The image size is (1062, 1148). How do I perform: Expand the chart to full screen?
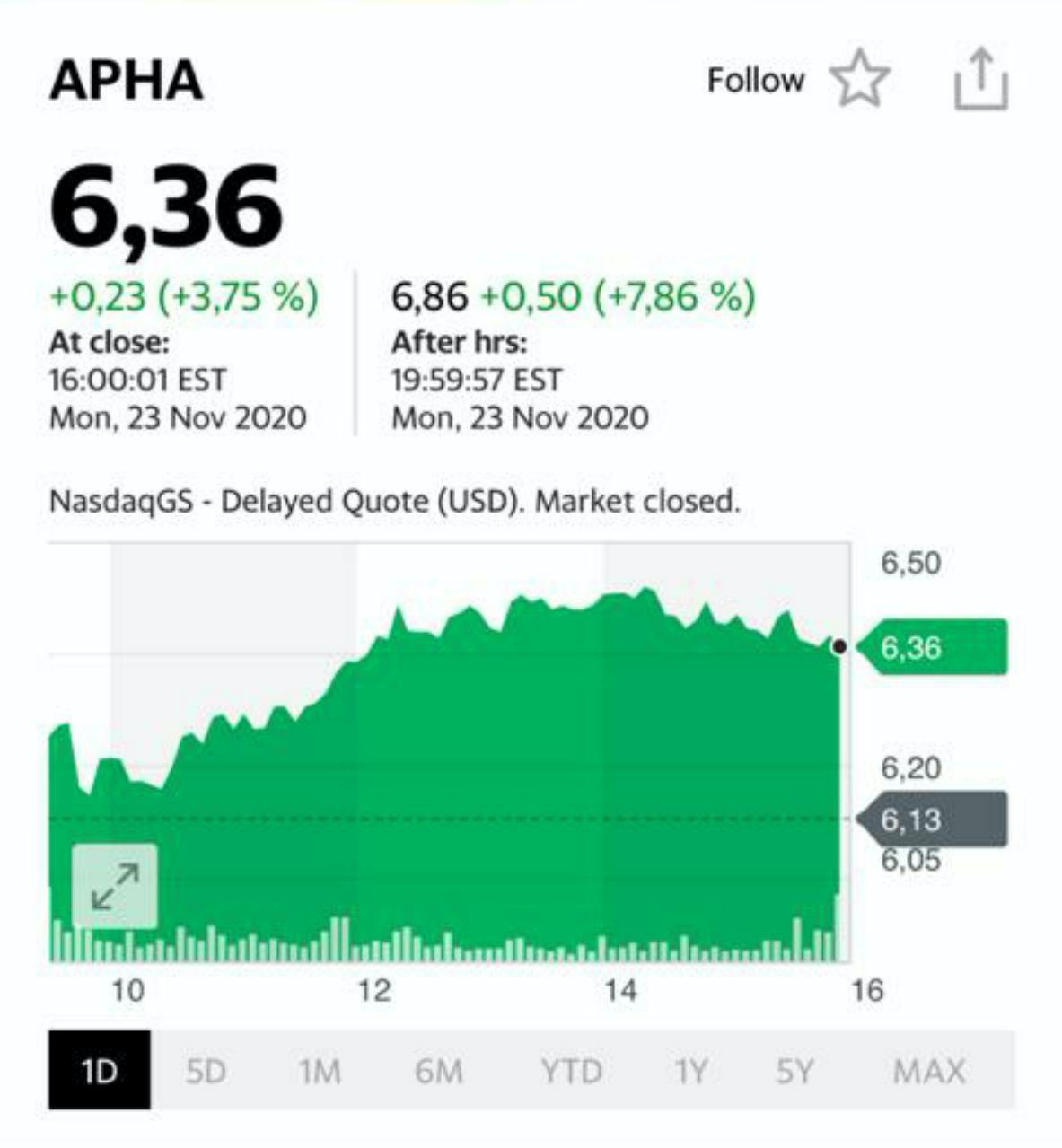point(115,886)
